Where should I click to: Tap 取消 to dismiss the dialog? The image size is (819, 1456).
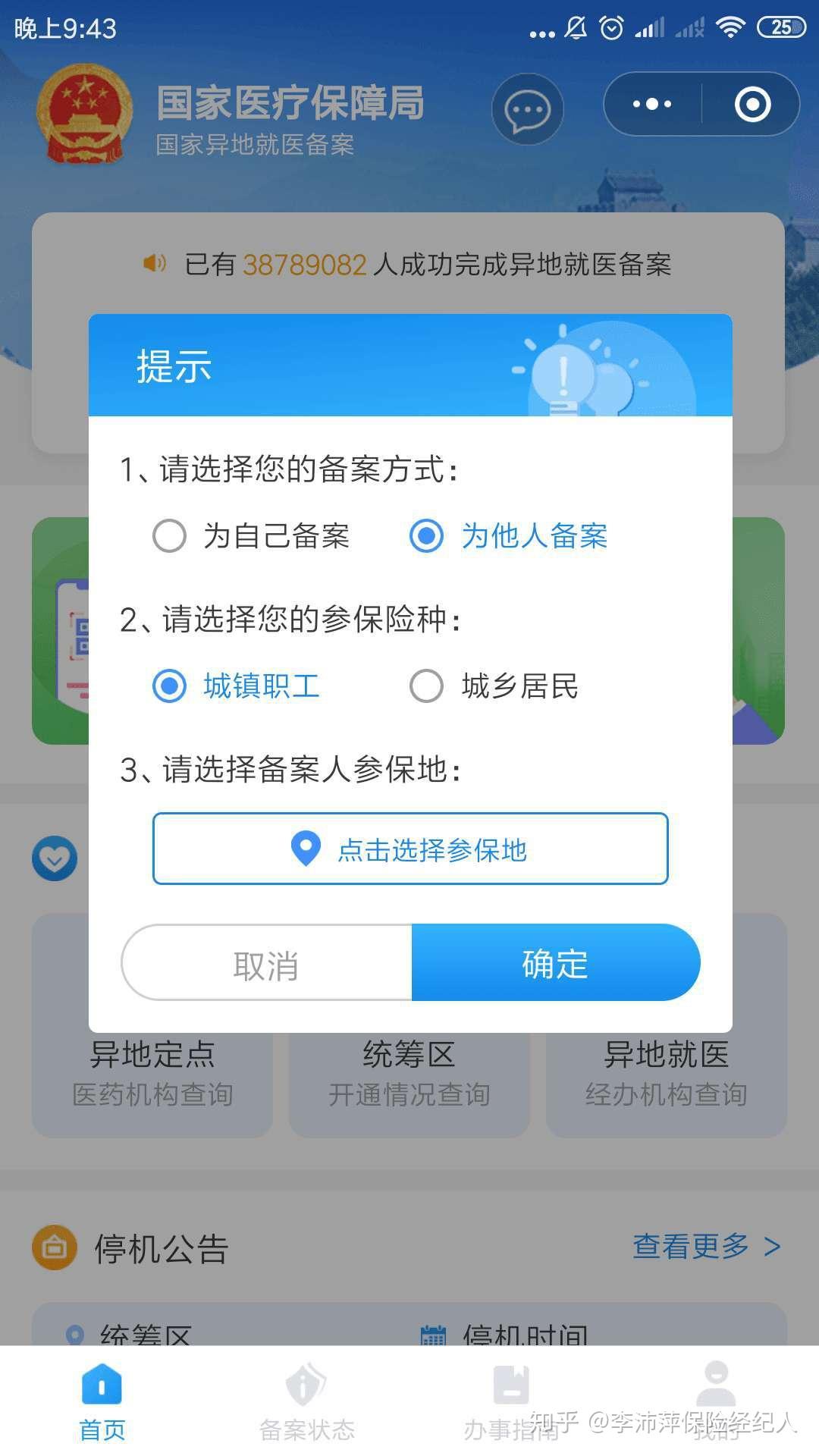(x=266, y=964)
